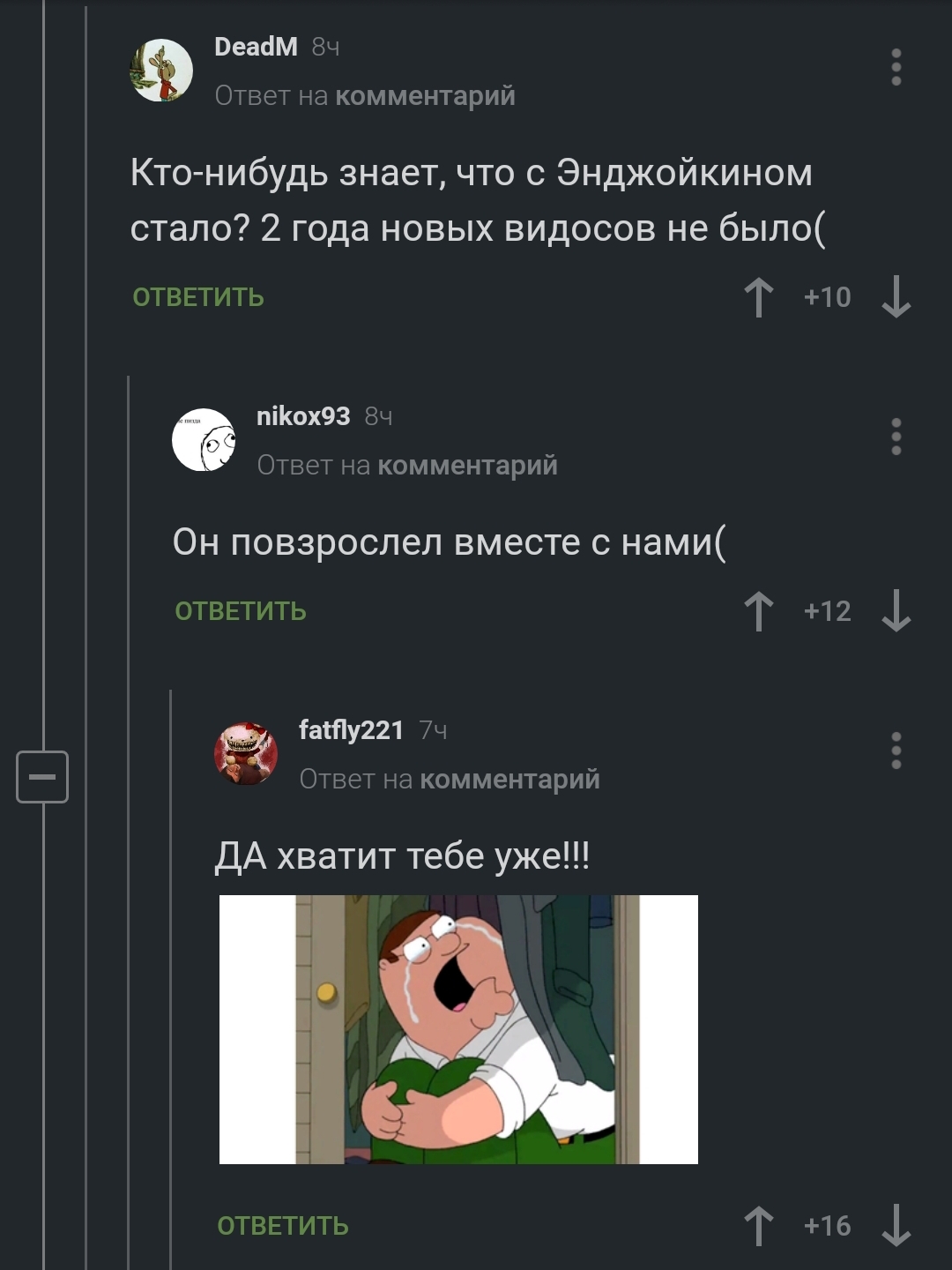
Task: View fatfly221's profile avatar
Action: (246, 753)
